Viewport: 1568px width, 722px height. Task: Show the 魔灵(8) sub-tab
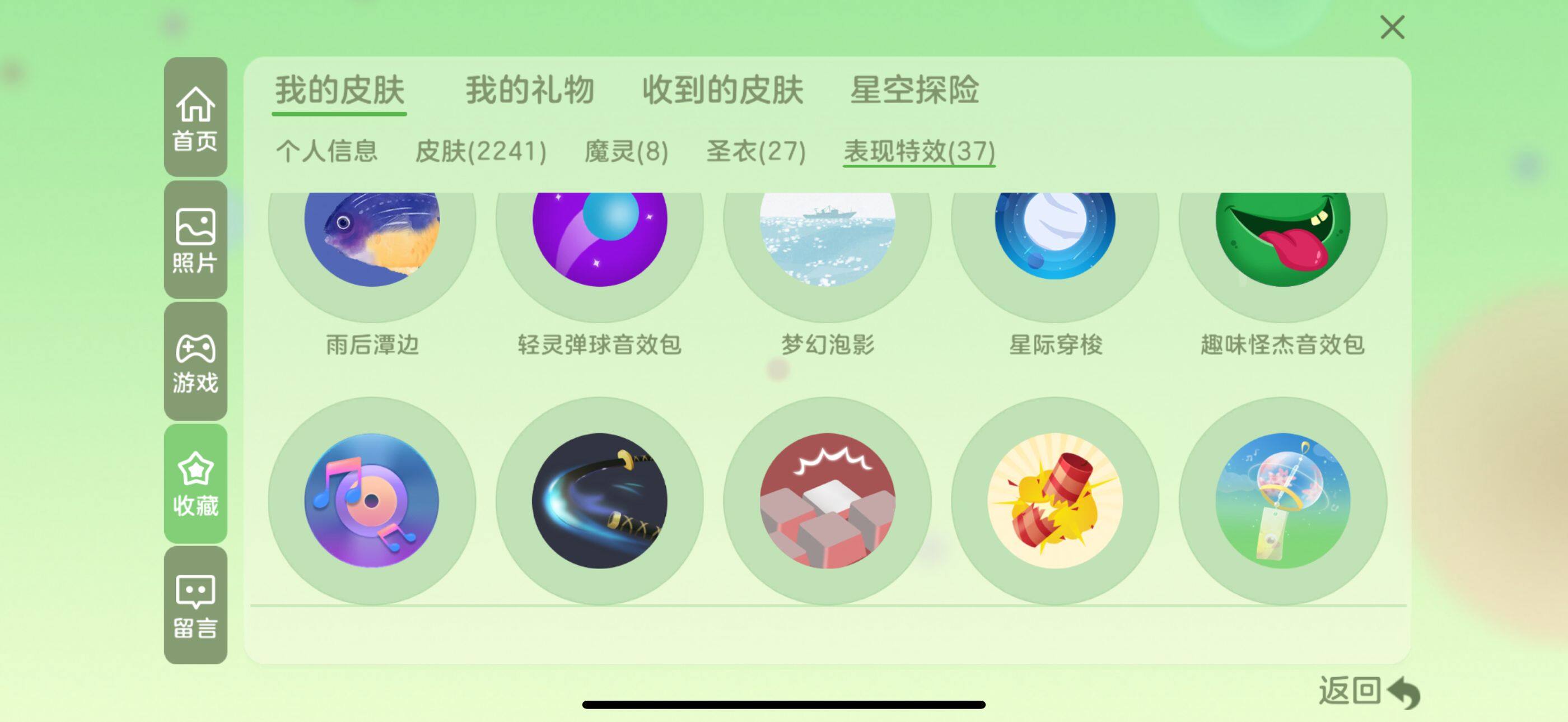tap(626, 151)
